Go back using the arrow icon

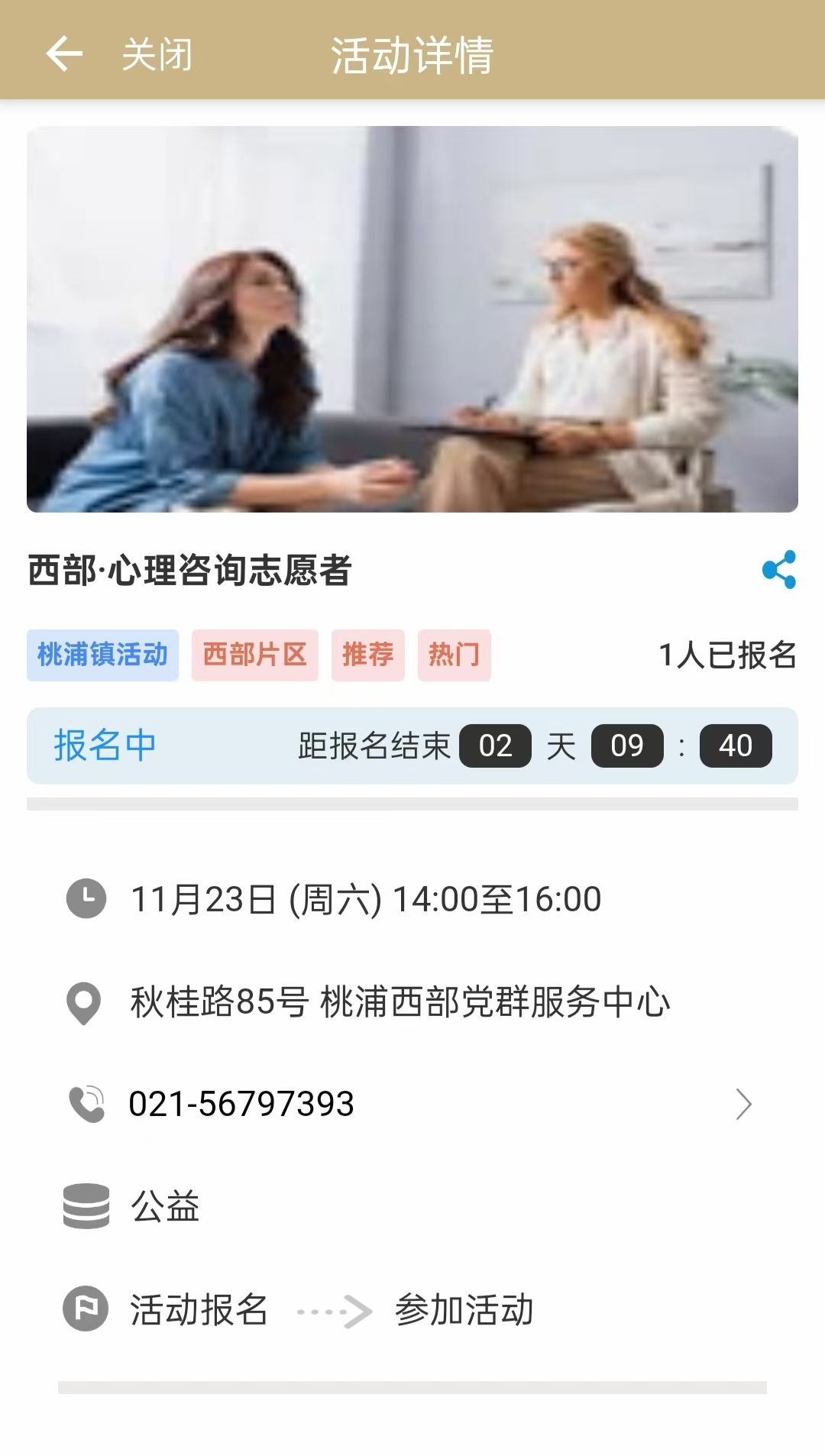click(x=64, y=54)
